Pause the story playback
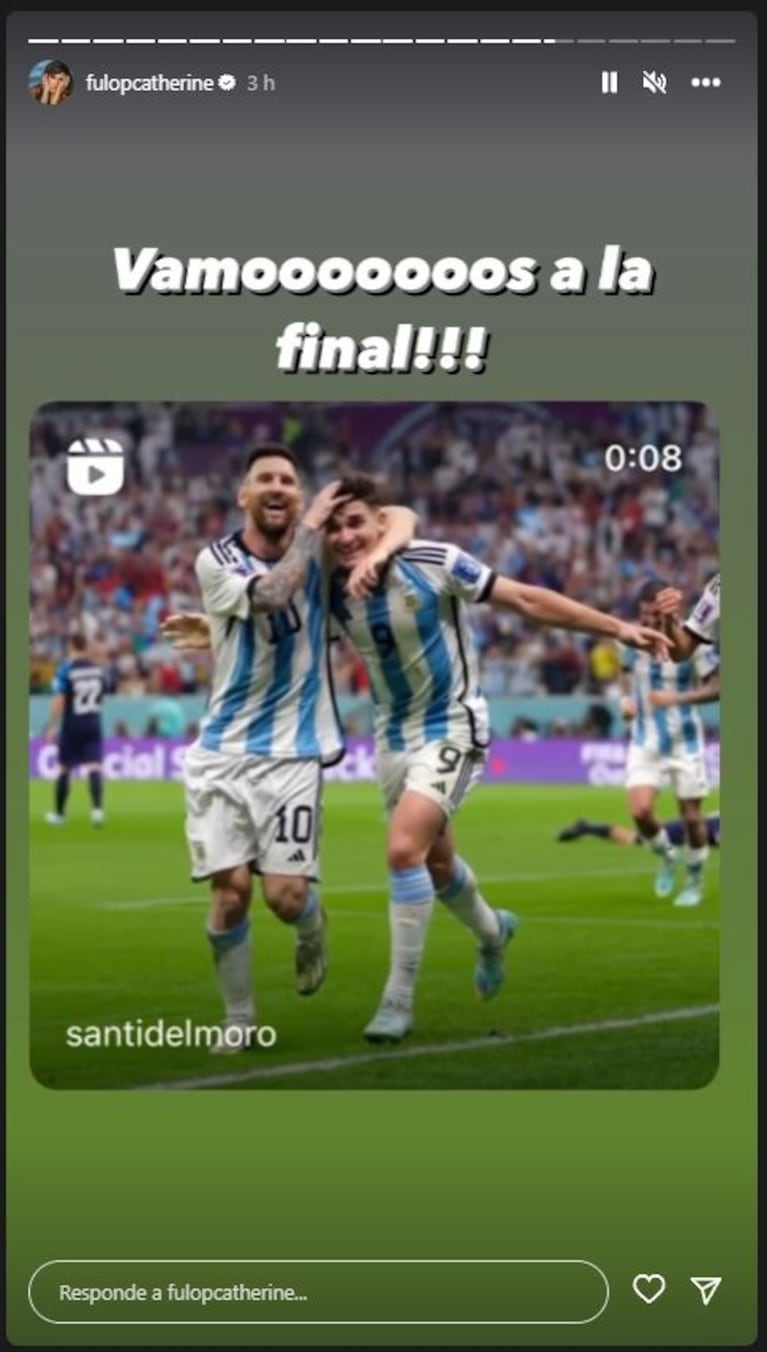767x1352 pixels. [x=609, y=83]
